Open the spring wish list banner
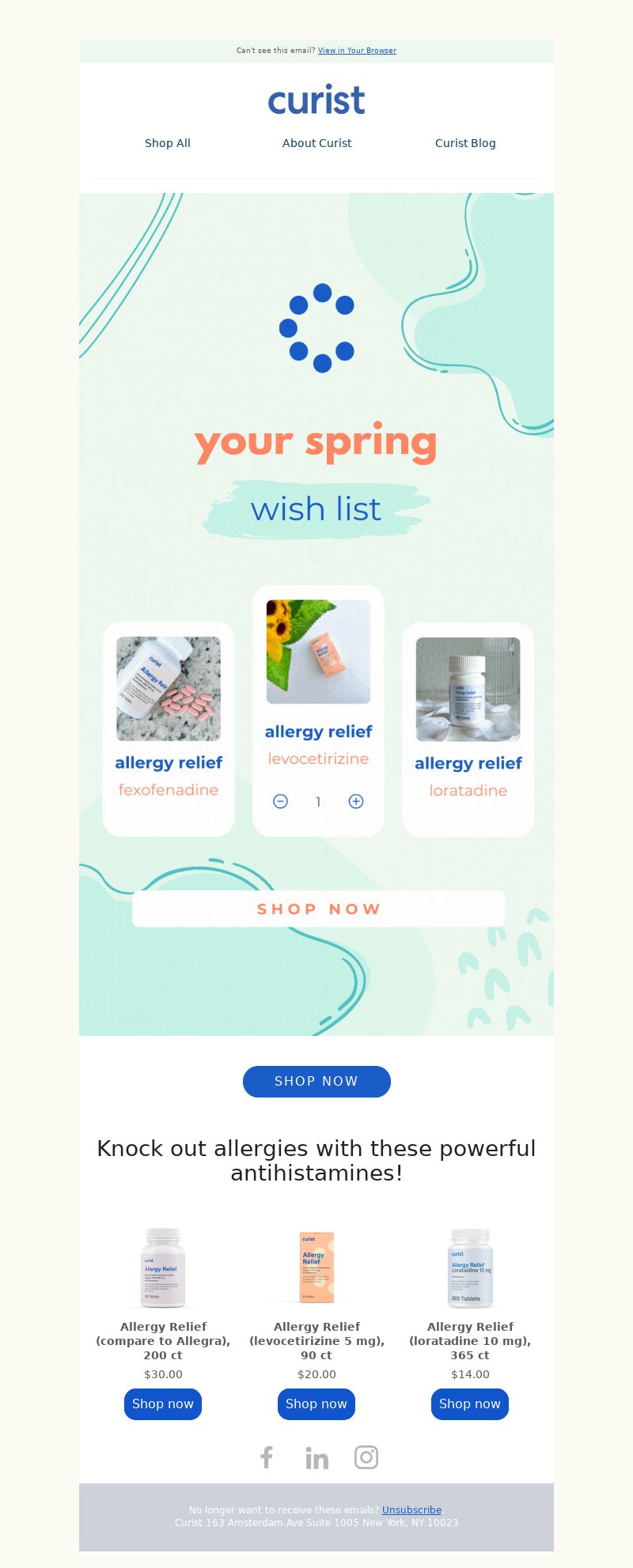The image size is (633, 1568). (316, 614)
